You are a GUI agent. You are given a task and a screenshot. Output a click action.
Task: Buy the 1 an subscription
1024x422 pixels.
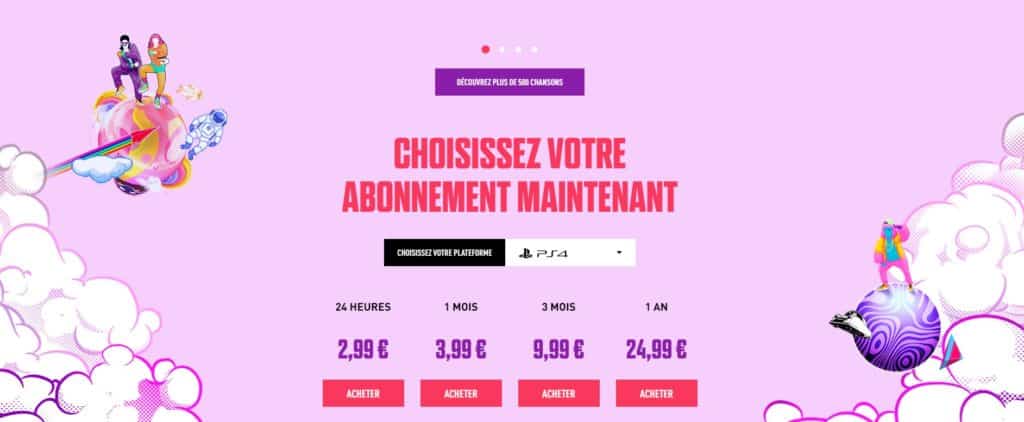coord(657,393)
